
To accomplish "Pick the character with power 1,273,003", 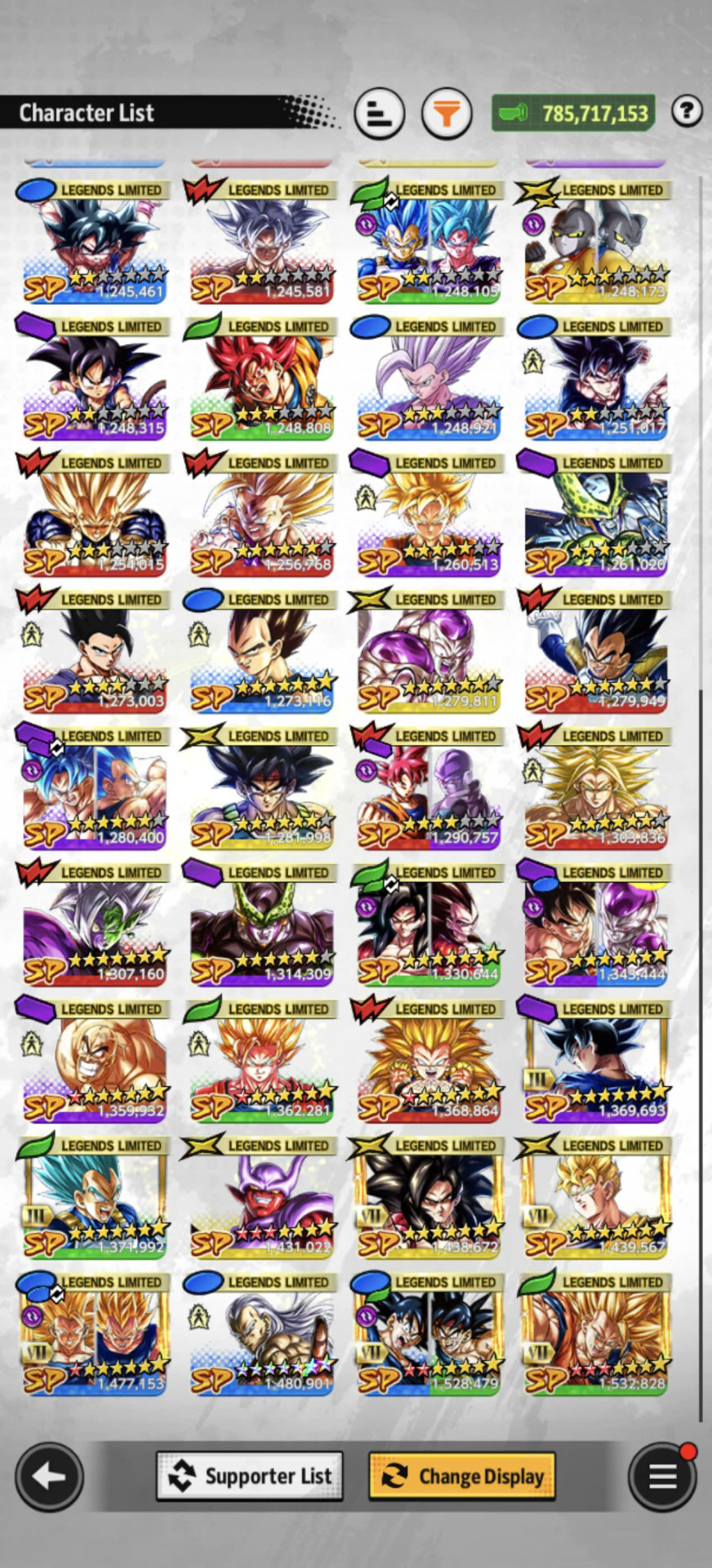I will pyautogui.click(x=94, y=651).
